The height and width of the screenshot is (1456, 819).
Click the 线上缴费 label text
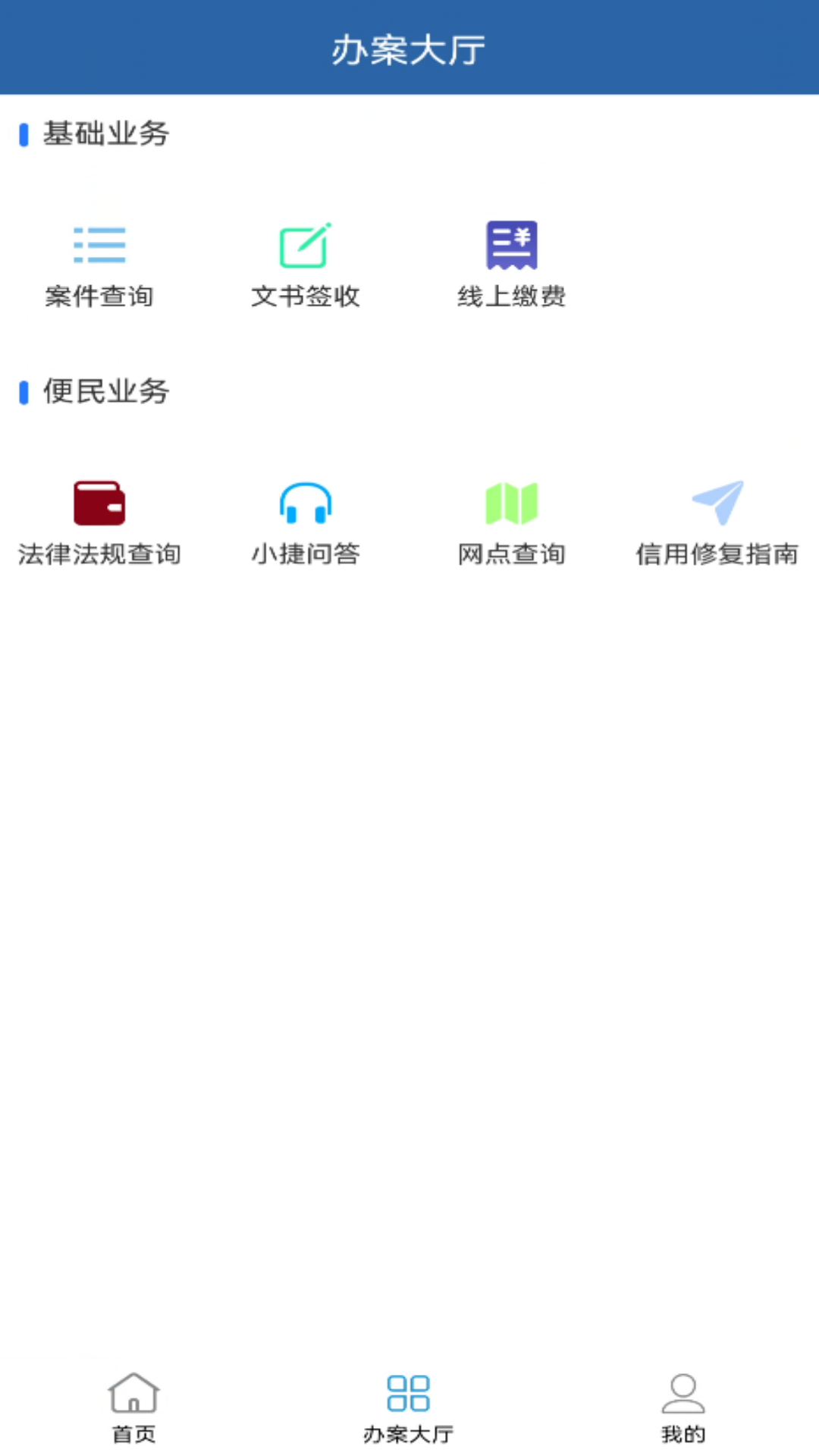click(x=512, y=297)
